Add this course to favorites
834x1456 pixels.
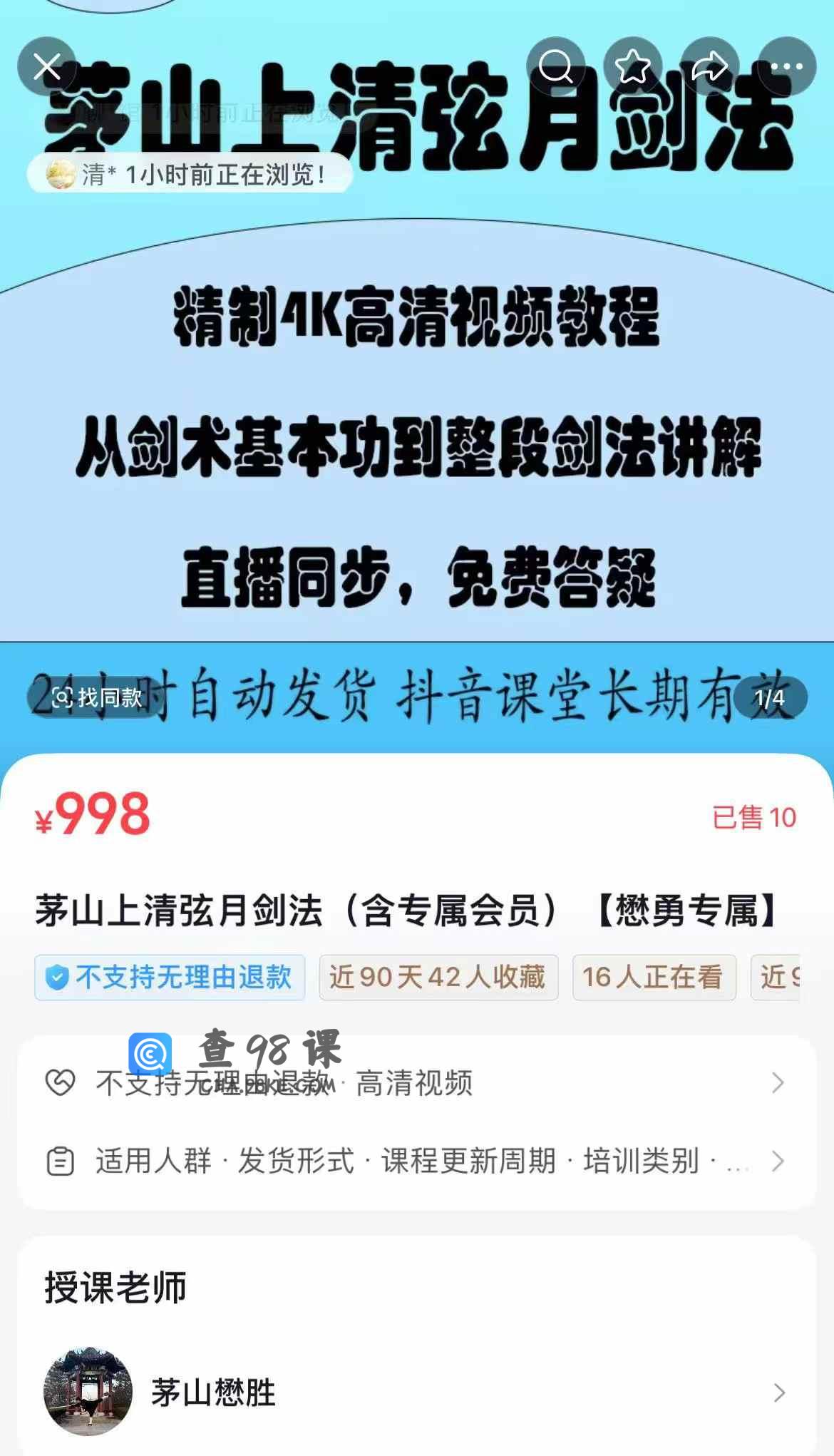(632, 67)
